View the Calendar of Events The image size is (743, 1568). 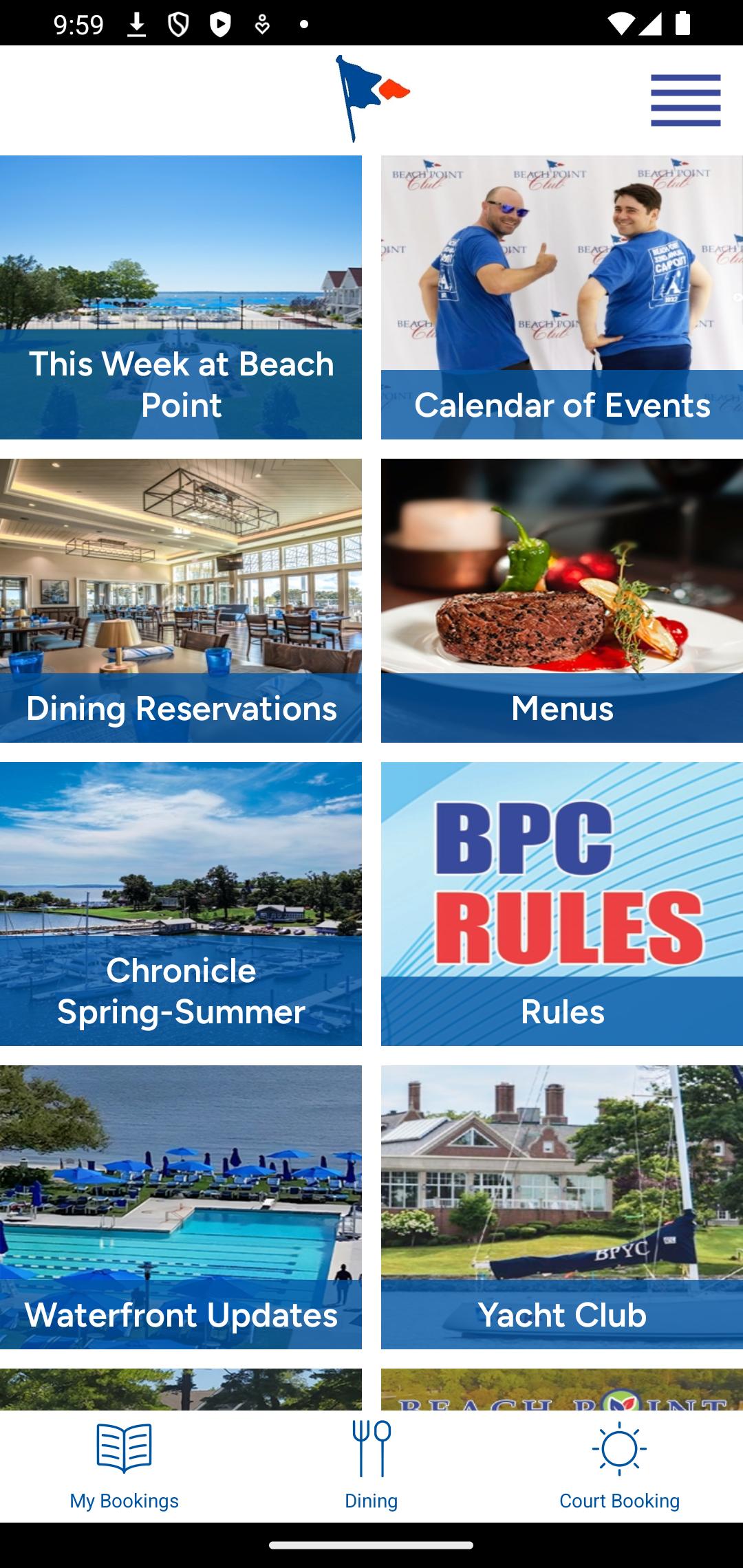tap(562, 297)
